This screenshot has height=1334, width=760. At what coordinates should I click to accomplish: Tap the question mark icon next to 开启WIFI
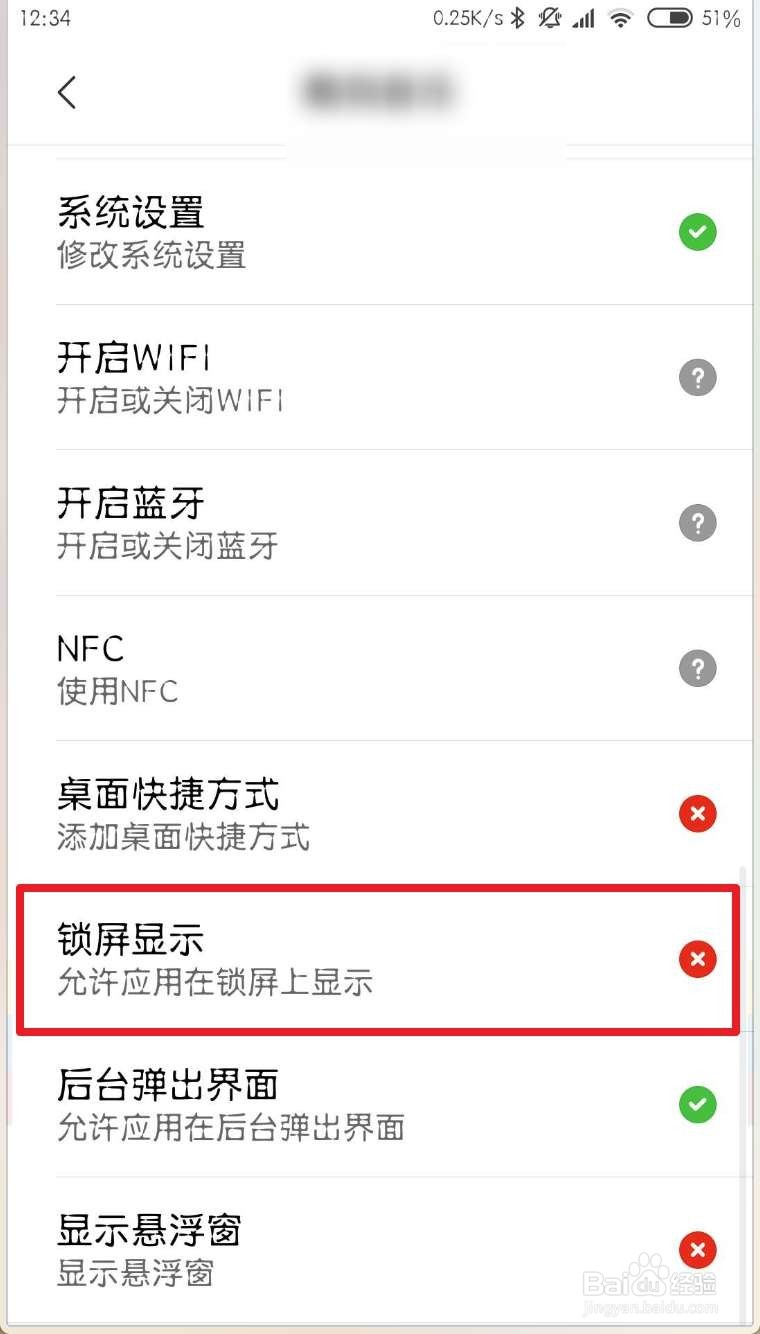[697, 377]
